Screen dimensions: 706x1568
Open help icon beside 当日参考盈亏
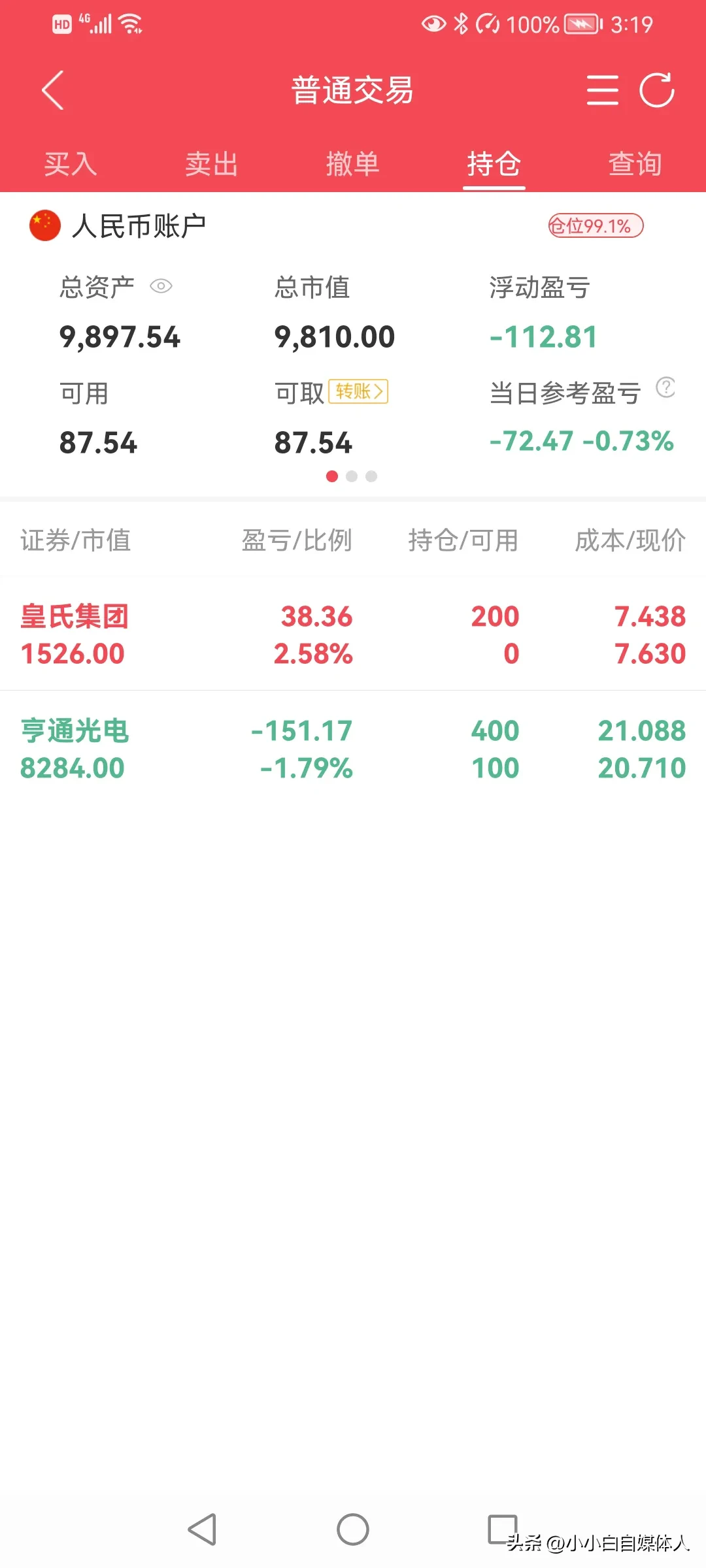pos(665,387)
